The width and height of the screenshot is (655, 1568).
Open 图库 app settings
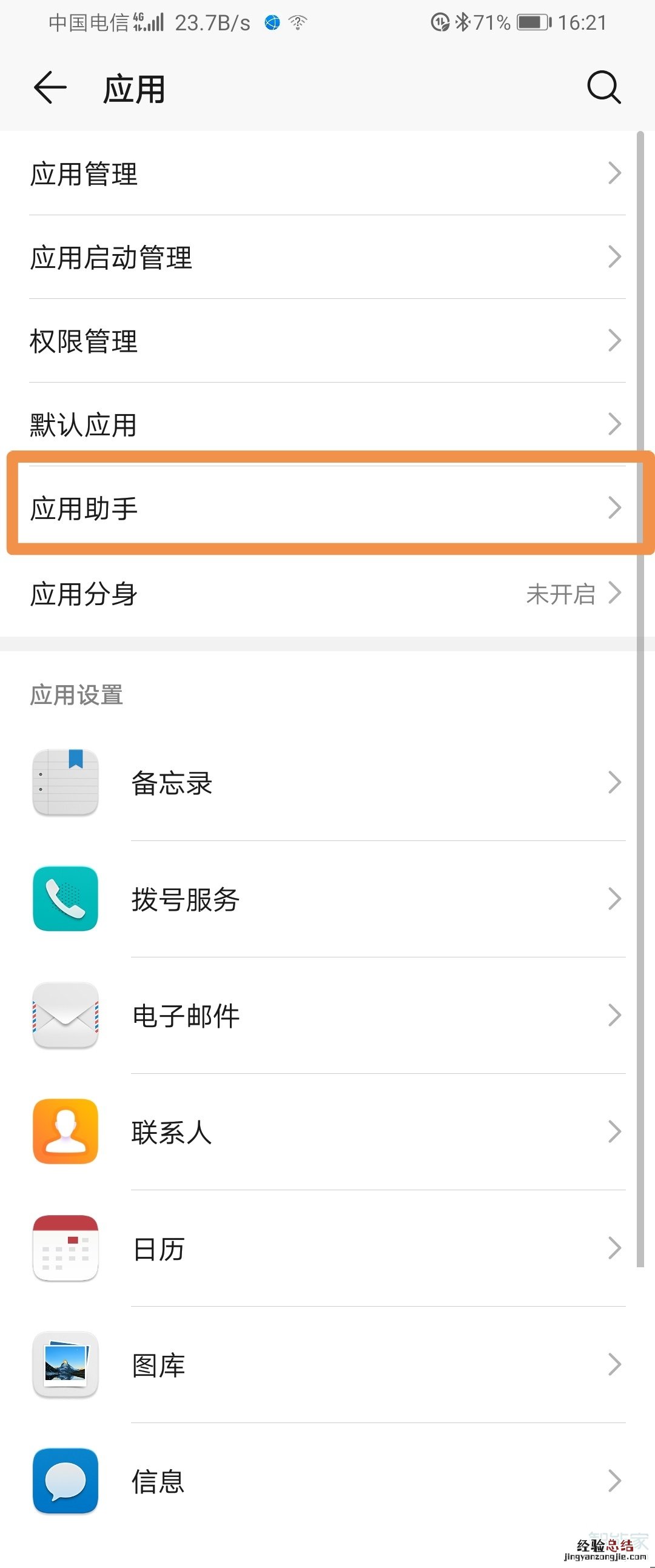pos(327,1365)
